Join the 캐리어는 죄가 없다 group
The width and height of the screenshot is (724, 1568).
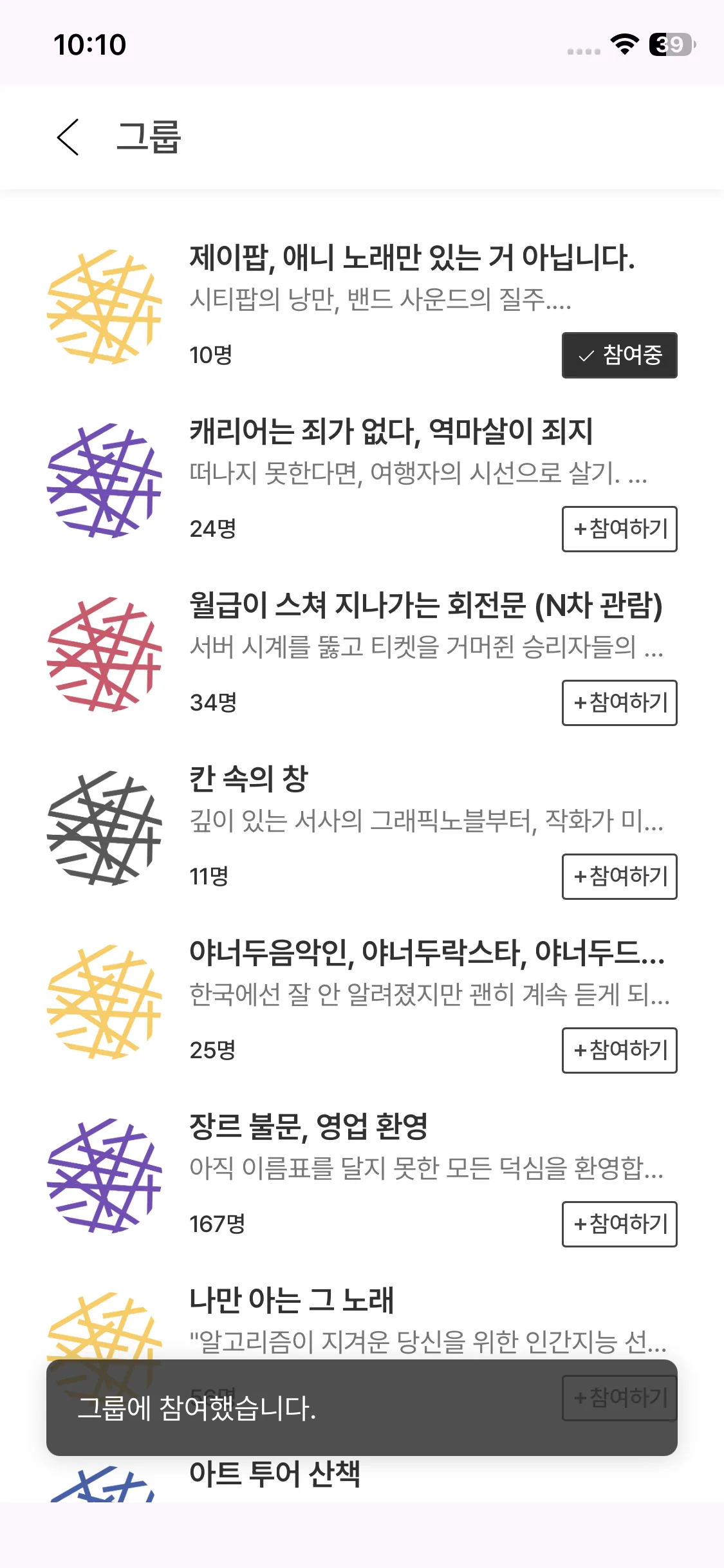click(x=619, y=529)
